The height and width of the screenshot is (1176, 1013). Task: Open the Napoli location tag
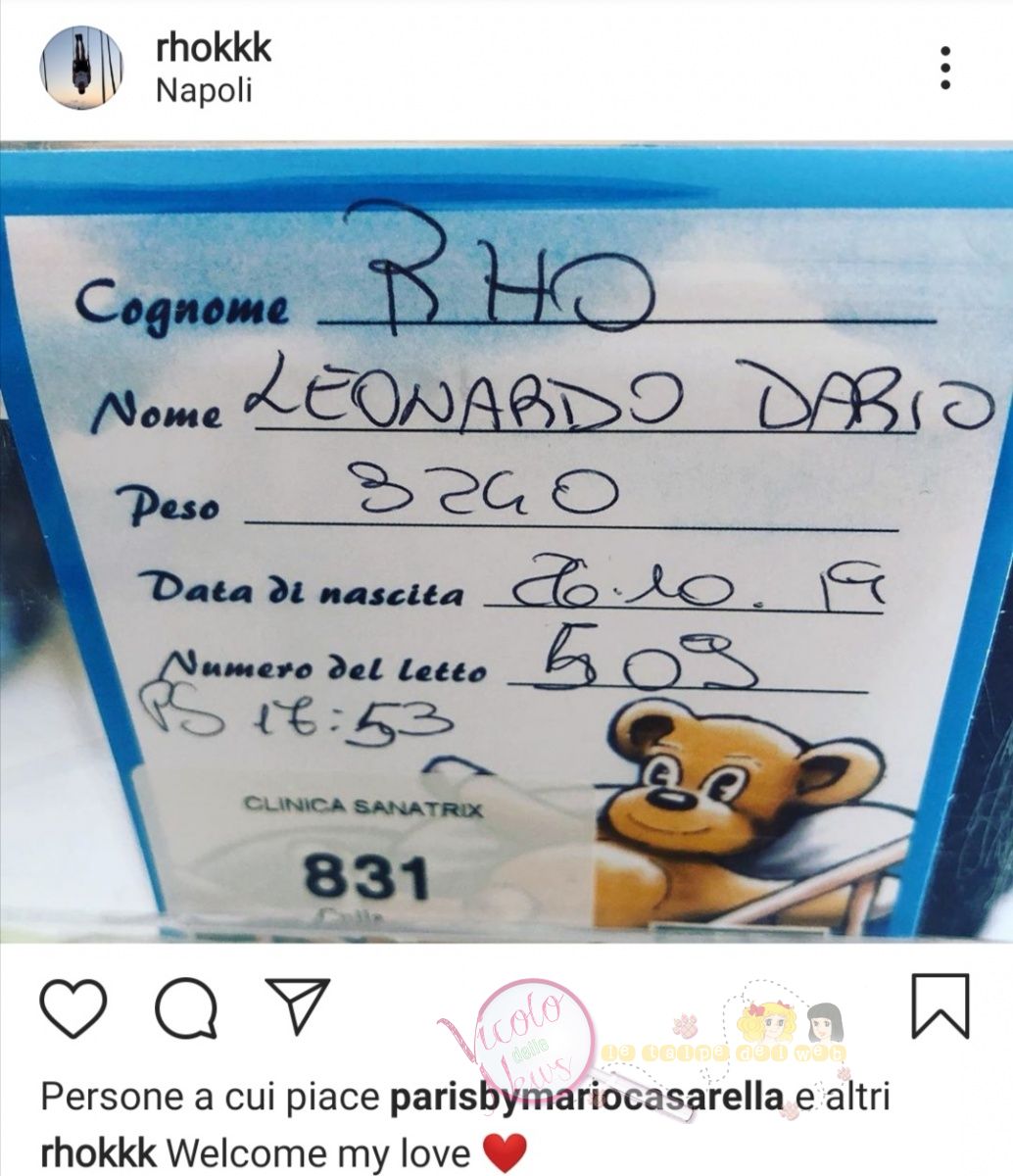[204, 90]
